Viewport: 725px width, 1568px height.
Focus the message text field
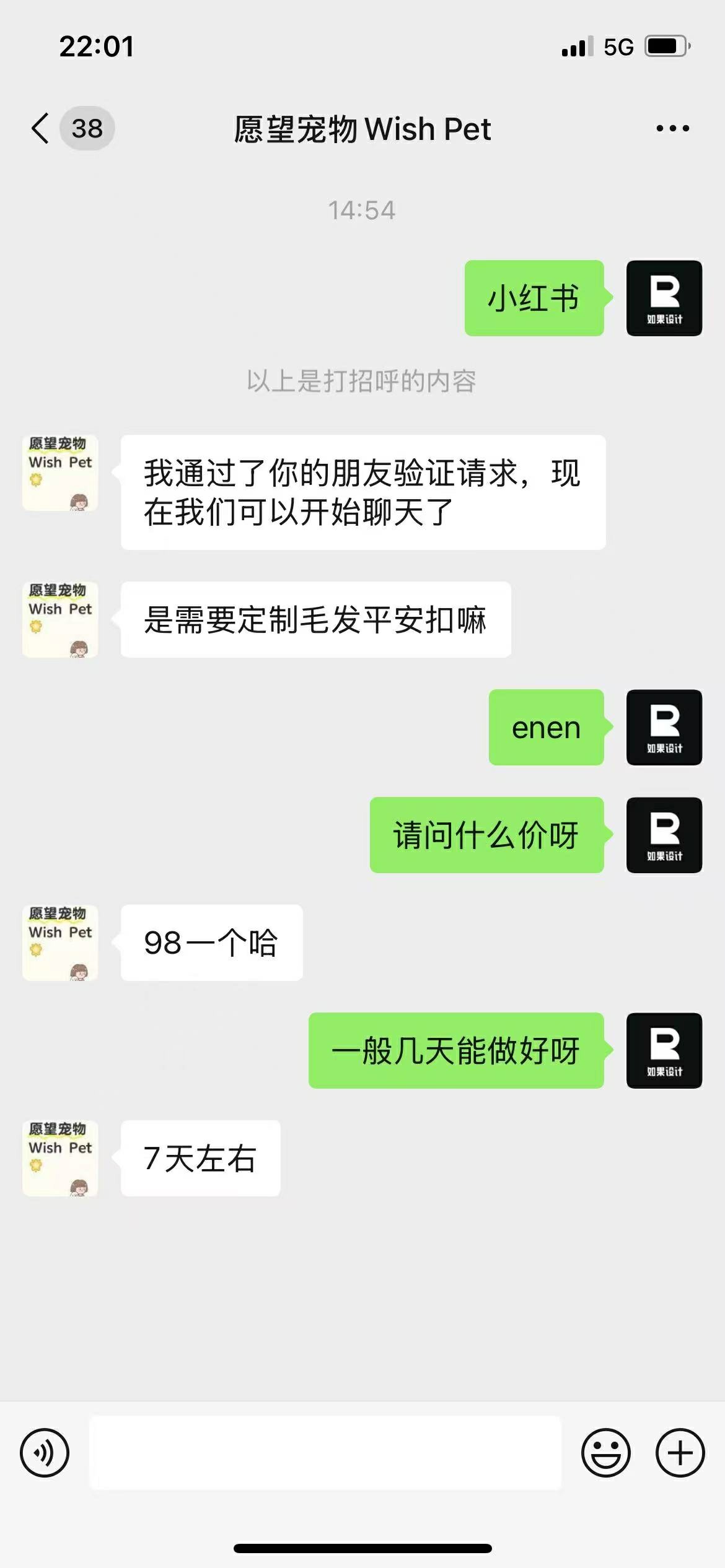[x=325, y=1453]
